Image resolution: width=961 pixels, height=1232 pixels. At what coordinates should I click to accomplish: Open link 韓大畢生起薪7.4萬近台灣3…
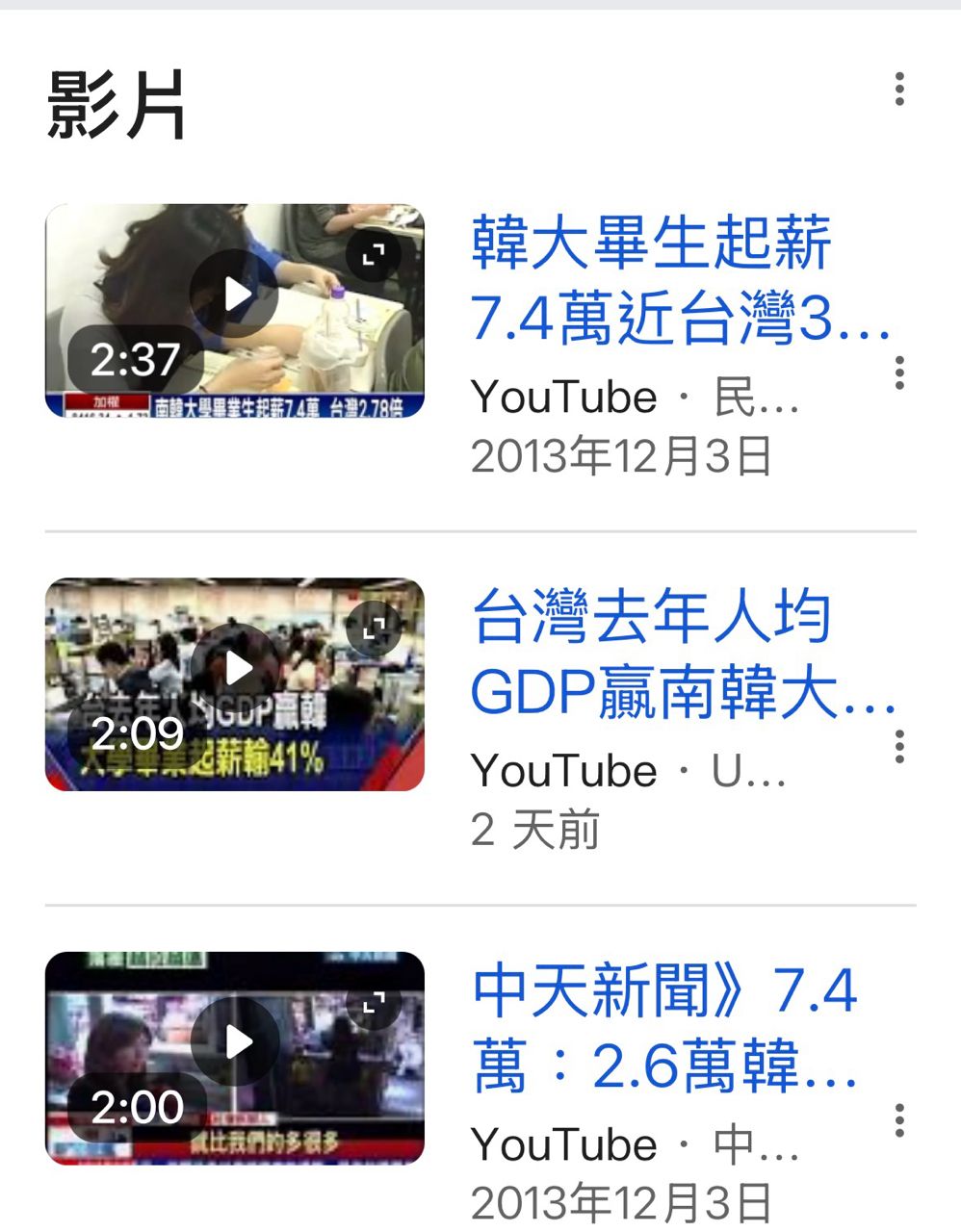point(679,280)
